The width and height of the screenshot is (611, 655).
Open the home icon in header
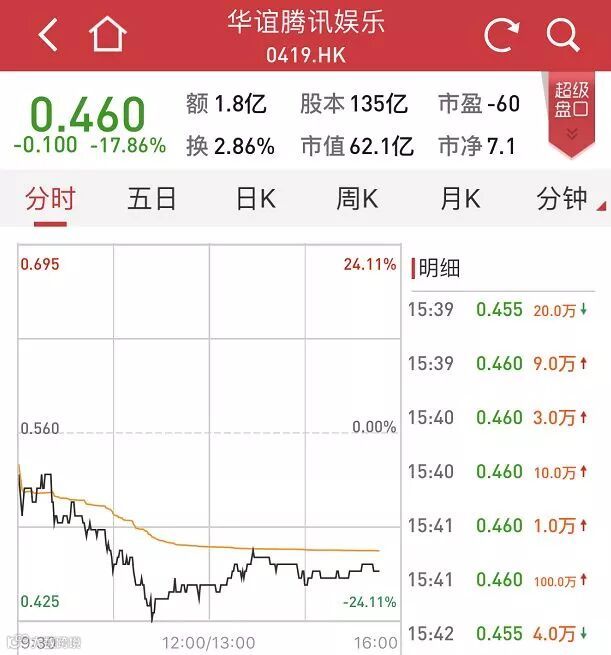pyautogui.click(x=107, y=35)
